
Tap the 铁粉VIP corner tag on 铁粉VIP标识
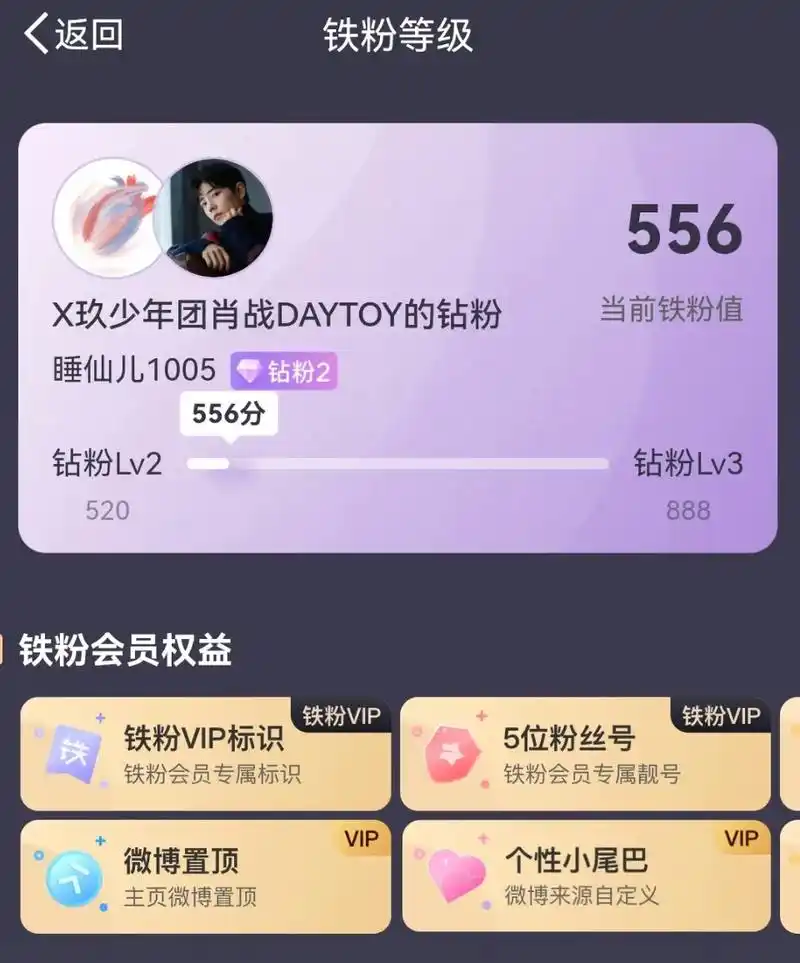click(340, 712)
